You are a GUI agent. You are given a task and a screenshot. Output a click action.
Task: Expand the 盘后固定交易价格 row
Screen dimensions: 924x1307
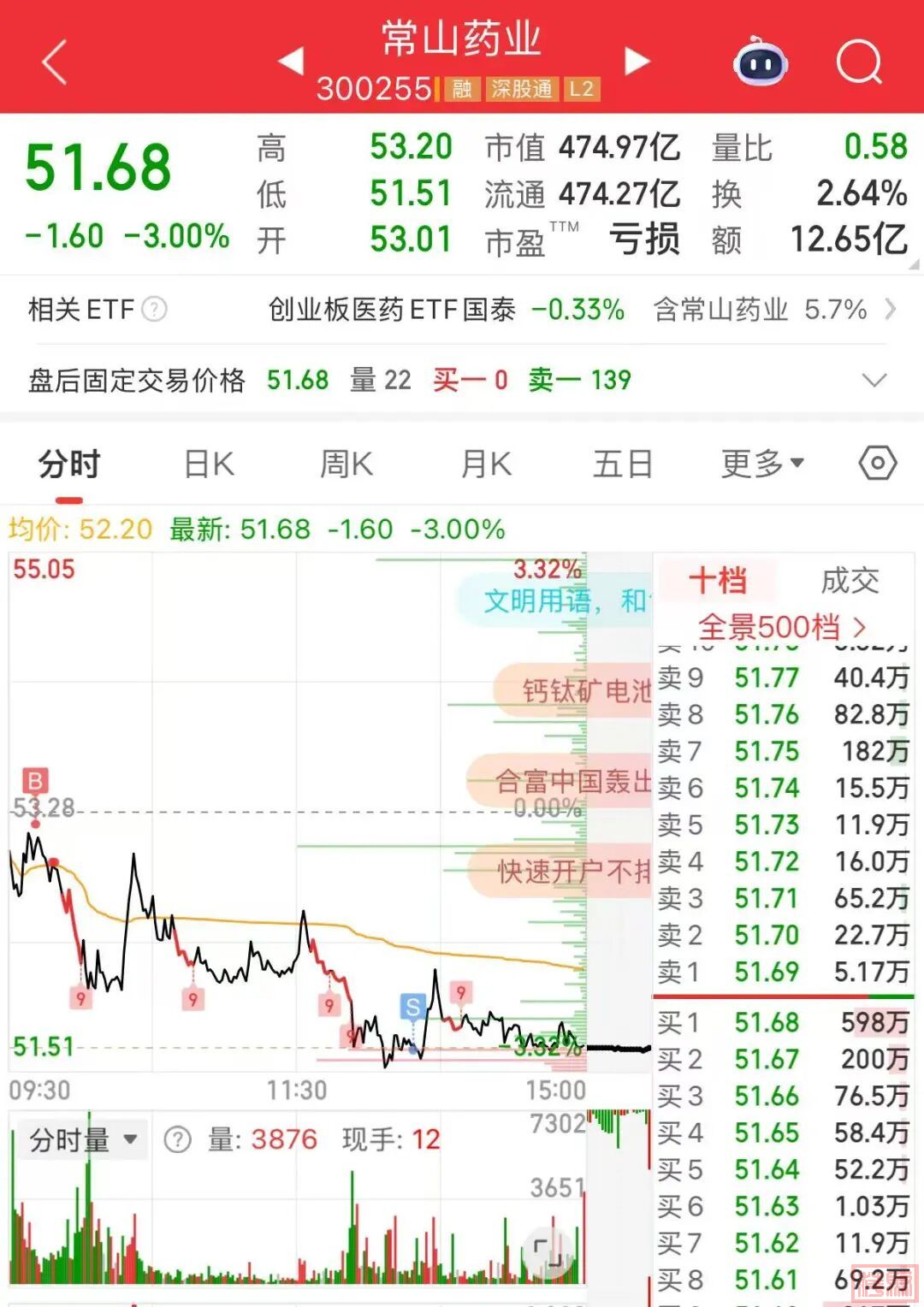pos(874,380)
